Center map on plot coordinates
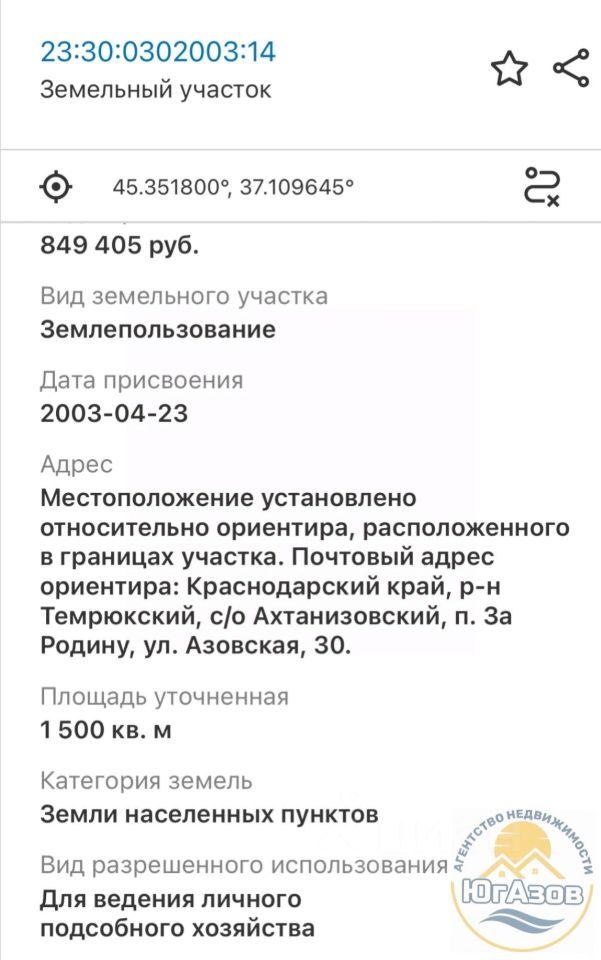 56,186
